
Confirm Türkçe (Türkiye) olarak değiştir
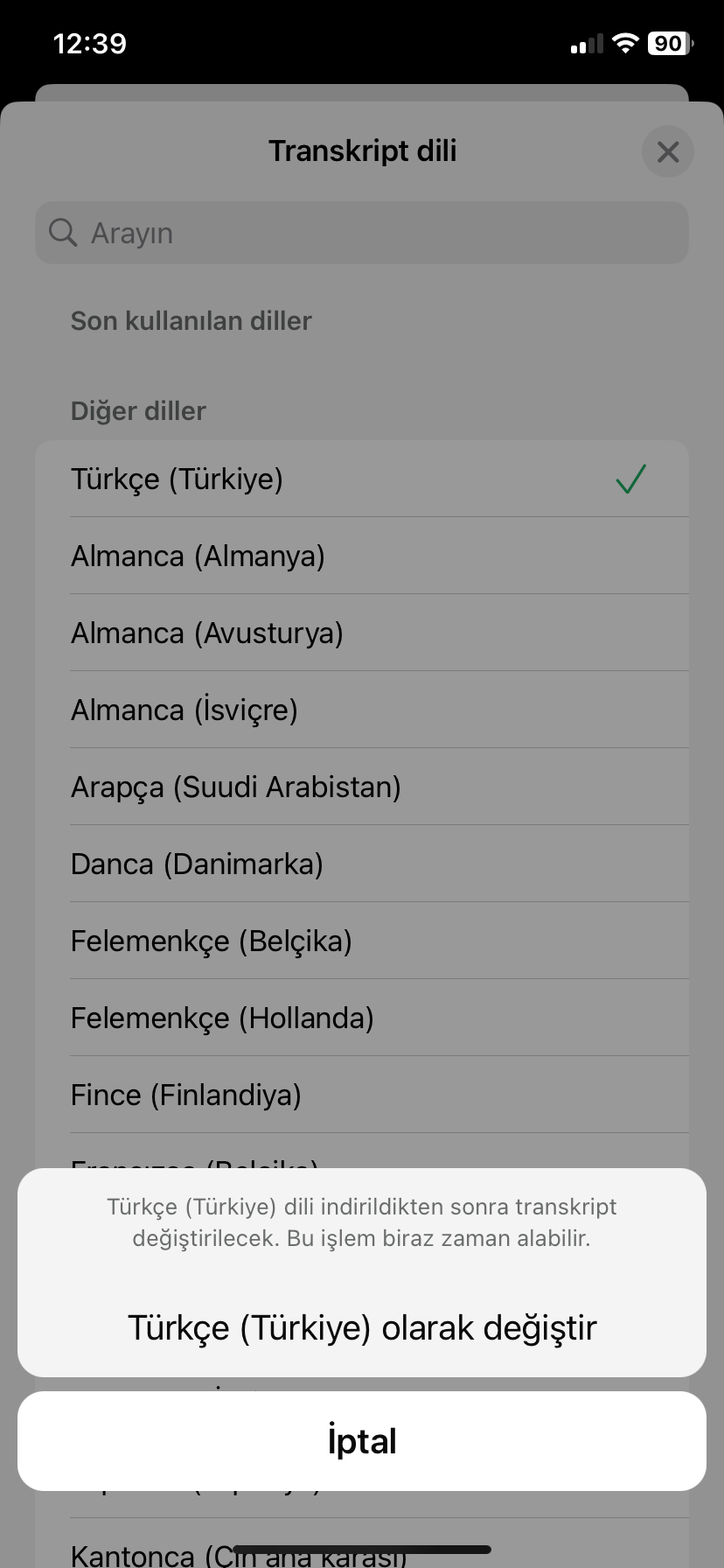[362, 1327]
